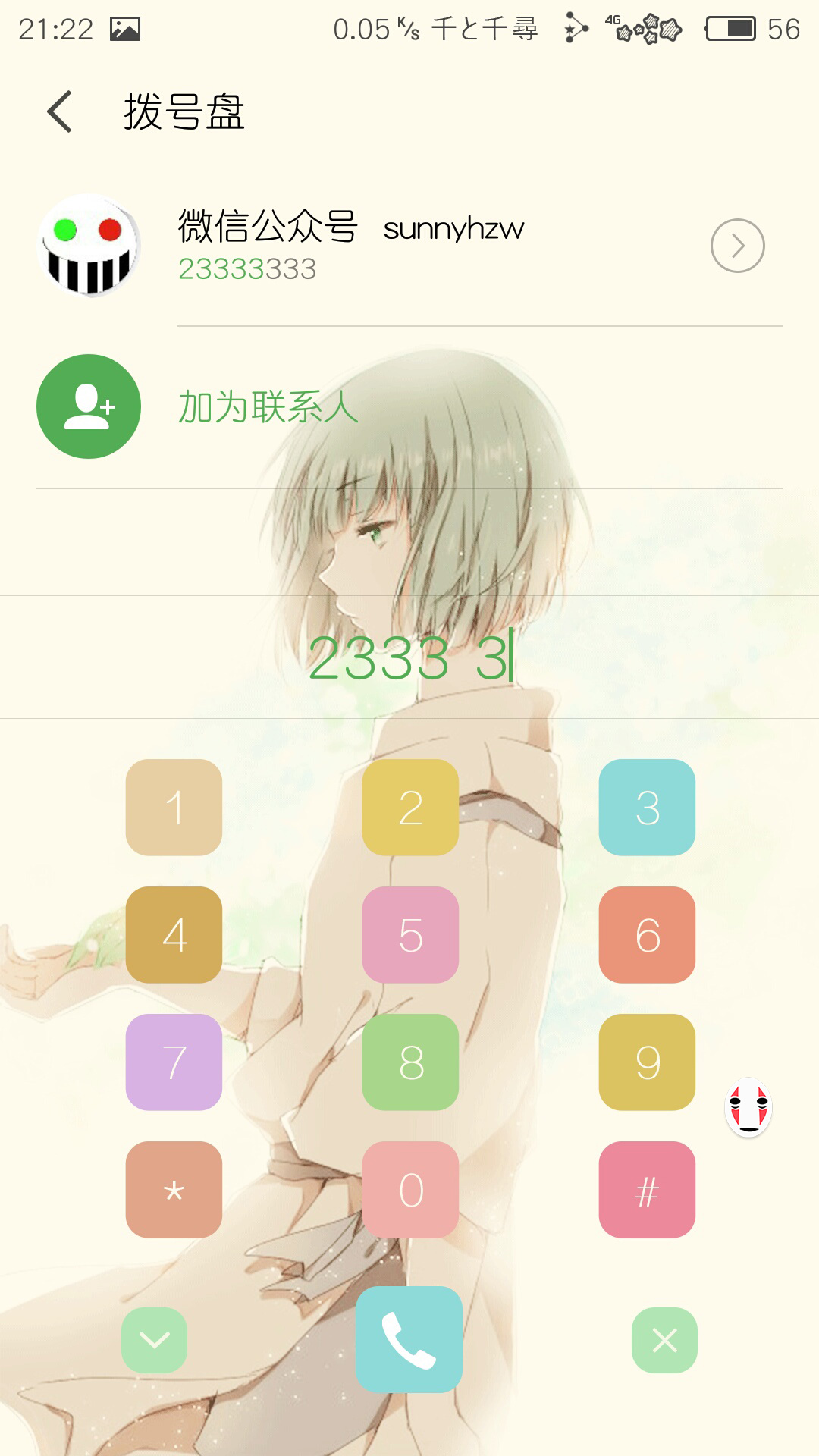Enter digit 3 on keypad

647,808
